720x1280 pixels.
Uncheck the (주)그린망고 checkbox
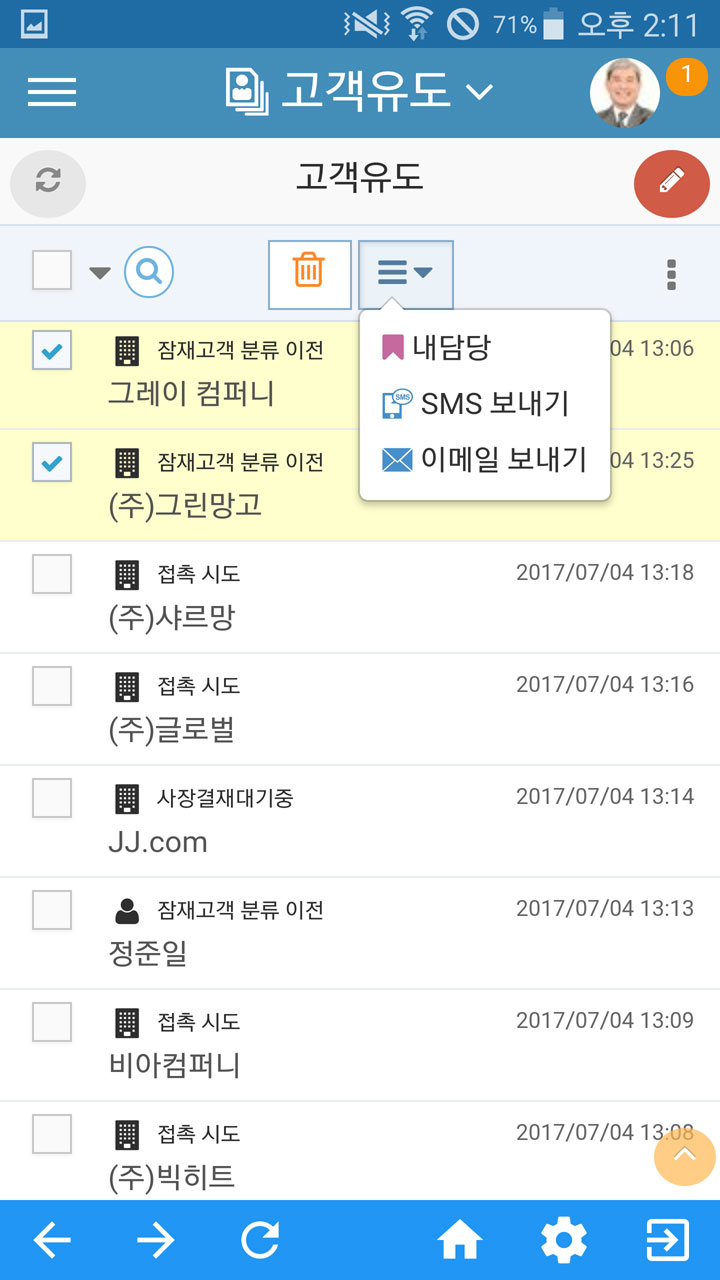52,462
